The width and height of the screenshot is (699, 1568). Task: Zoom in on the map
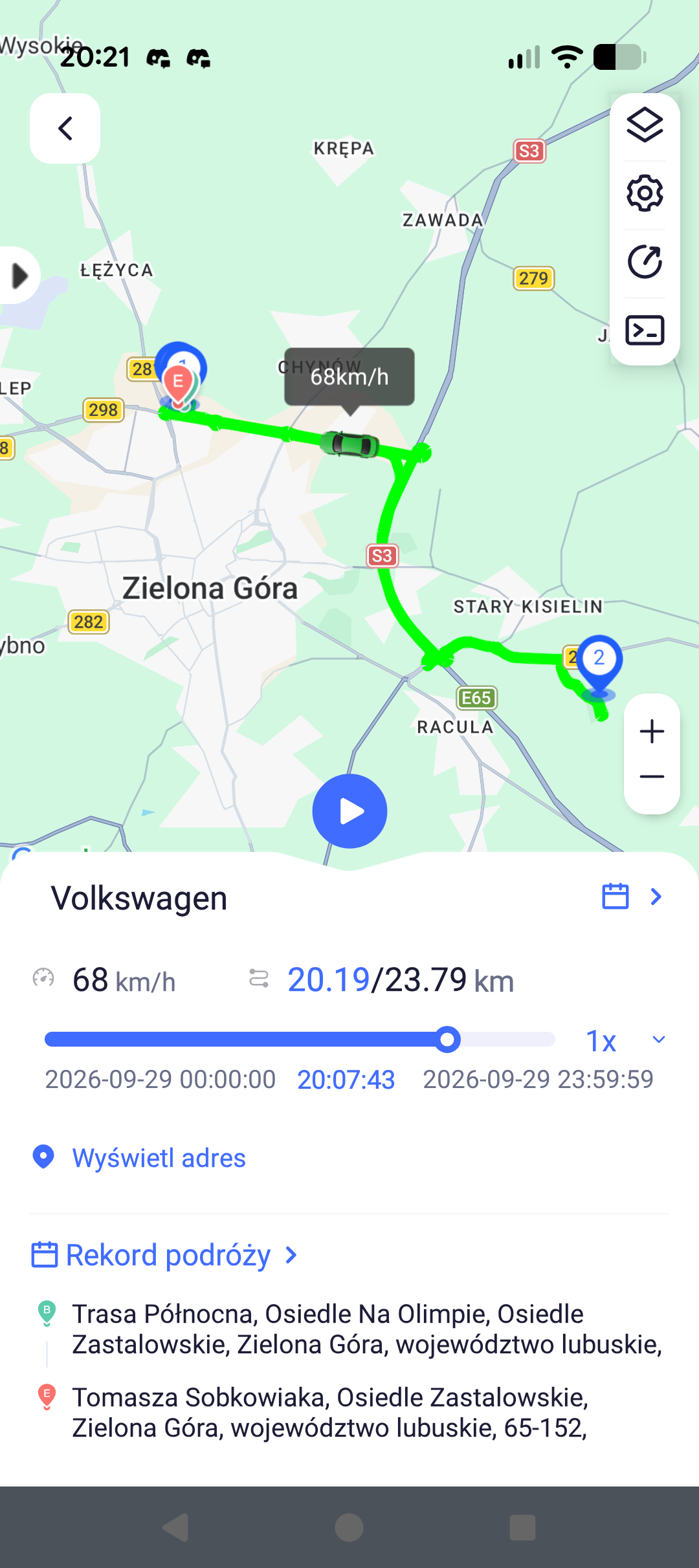click(652, 731)
